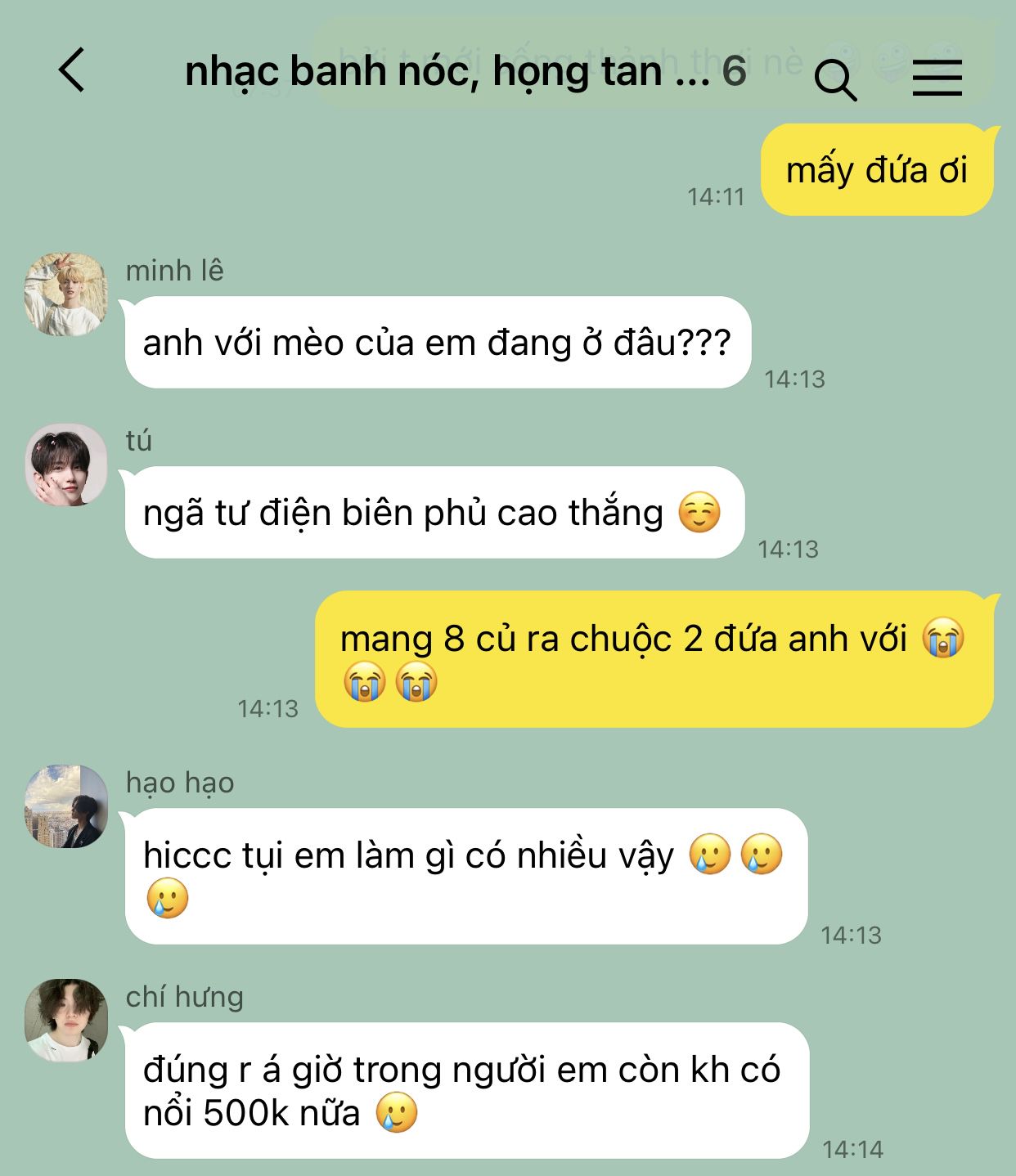
Task: Open chí hưng's profile photo
Action: (x=66, y=1021)
